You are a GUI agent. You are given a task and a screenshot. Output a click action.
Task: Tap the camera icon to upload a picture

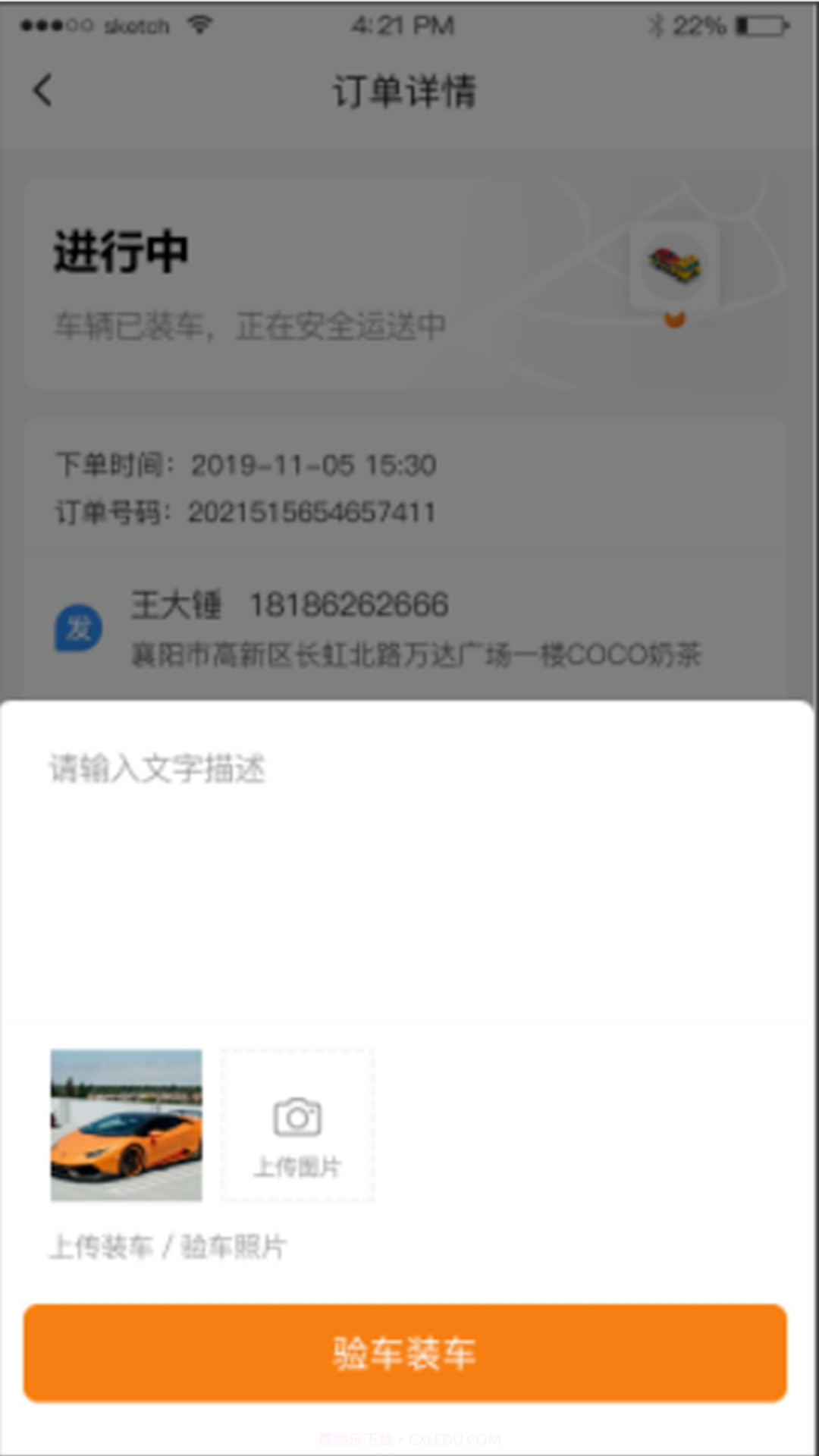(296, 1116)
